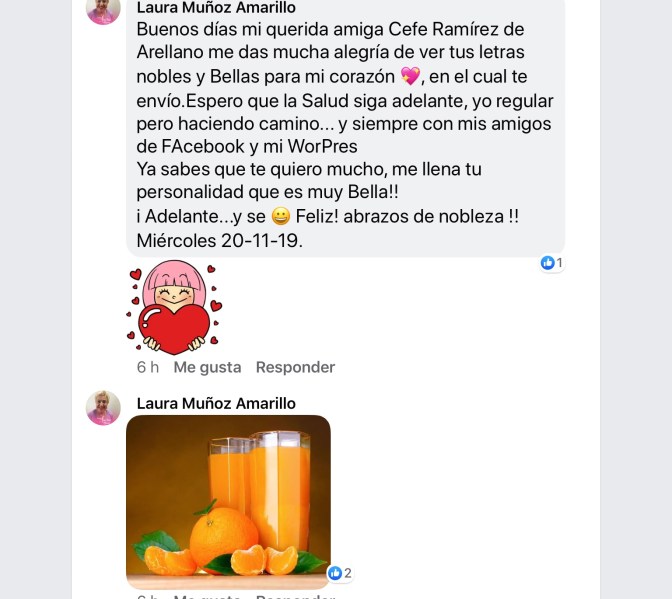This screenshot has width=672, height=599.
Task: View the reaction on the Buenos días comment
Action: 552,263
